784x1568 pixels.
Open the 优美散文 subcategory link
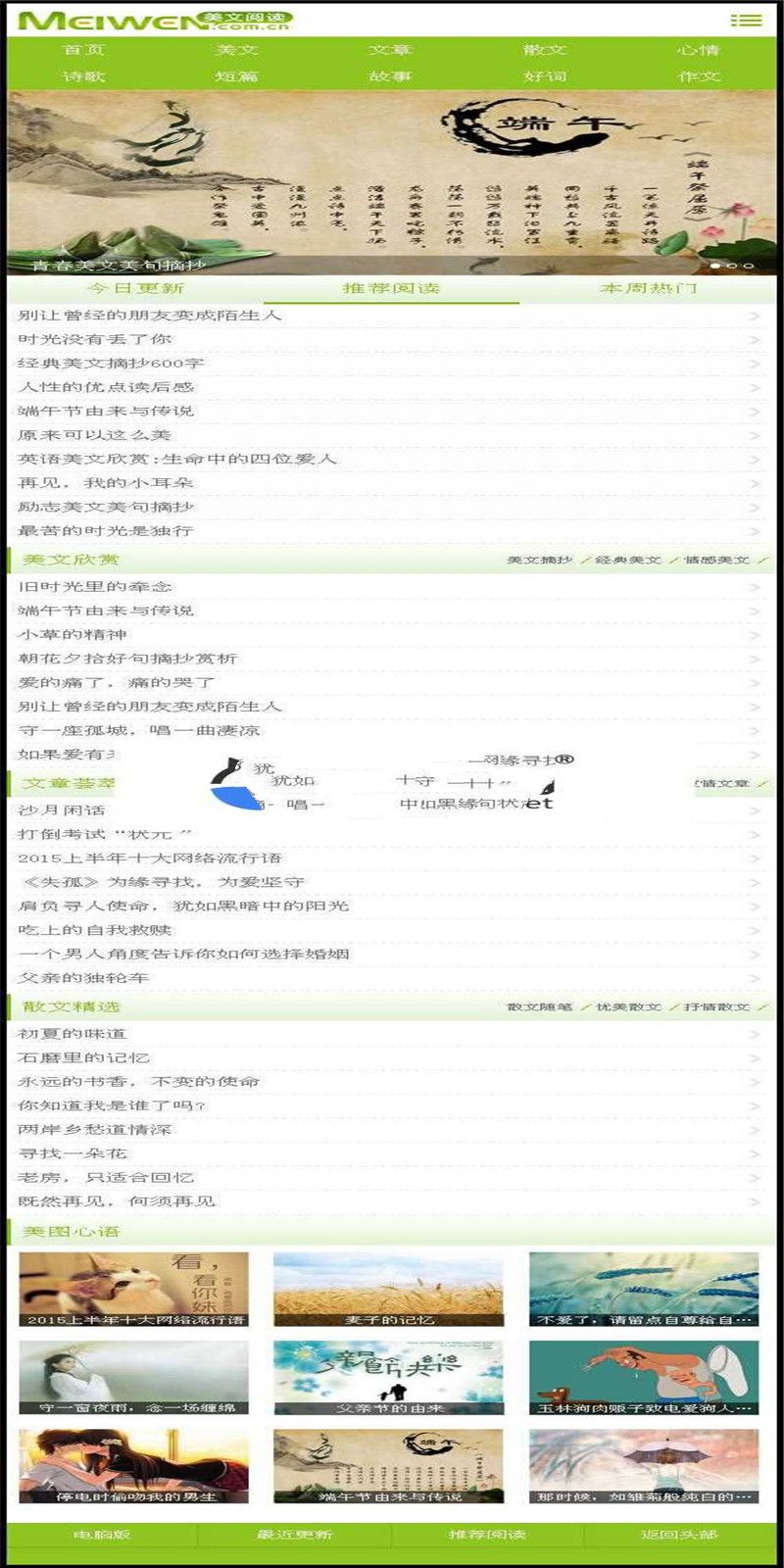pyautogui.click(x=628, y=1007)
